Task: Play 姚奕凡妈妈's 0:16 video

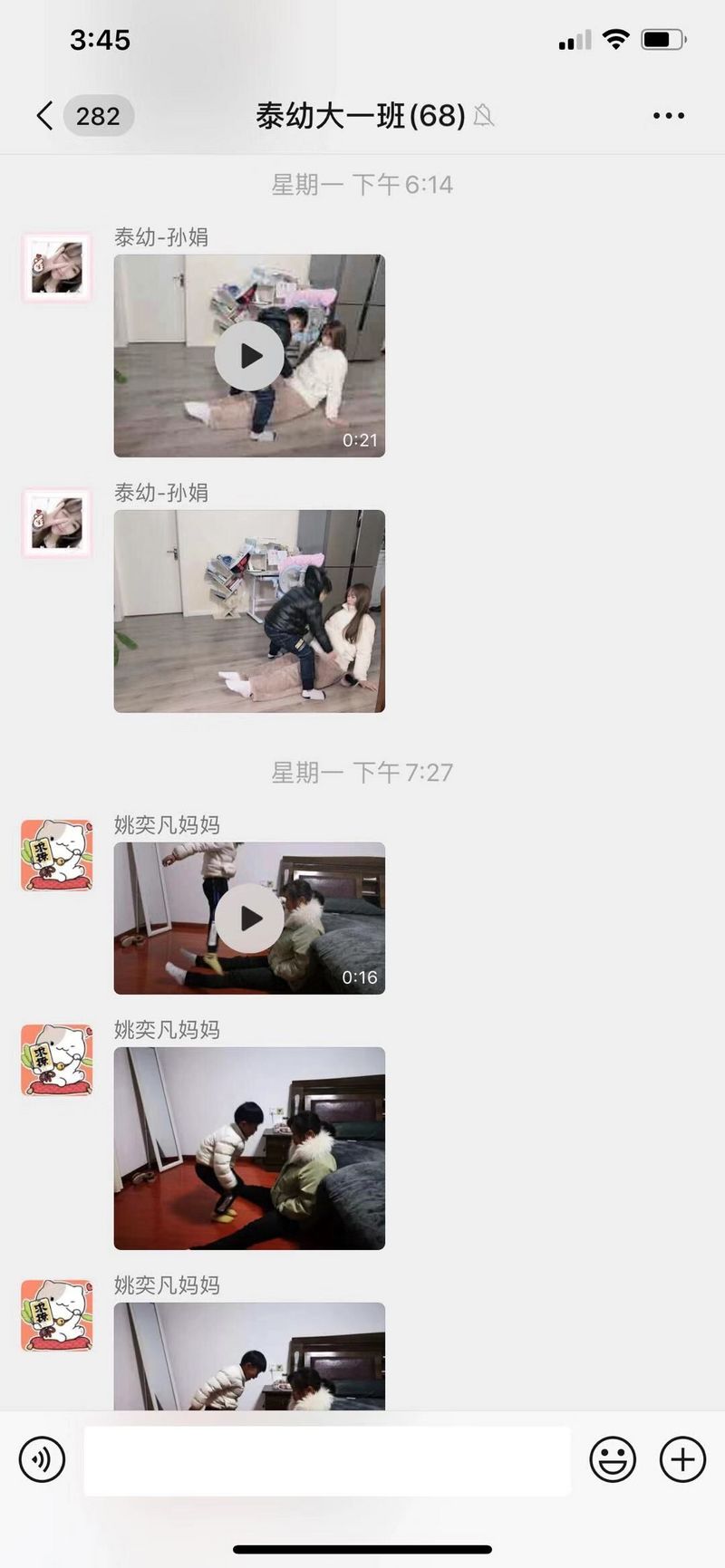Action: click(x=250, y=919)
